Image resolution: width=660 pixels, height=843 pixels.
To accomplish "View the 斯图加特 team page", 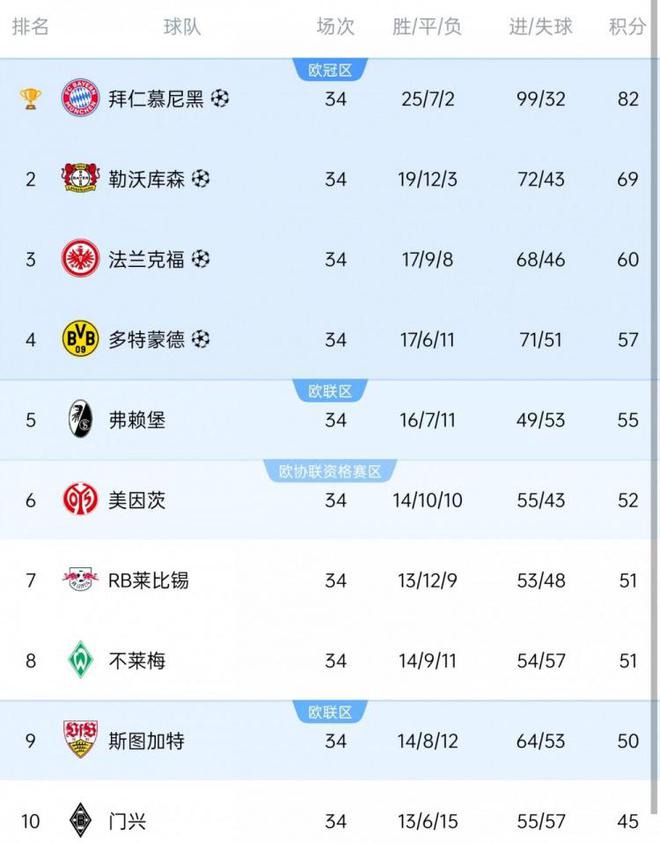I will click(146, 741).
